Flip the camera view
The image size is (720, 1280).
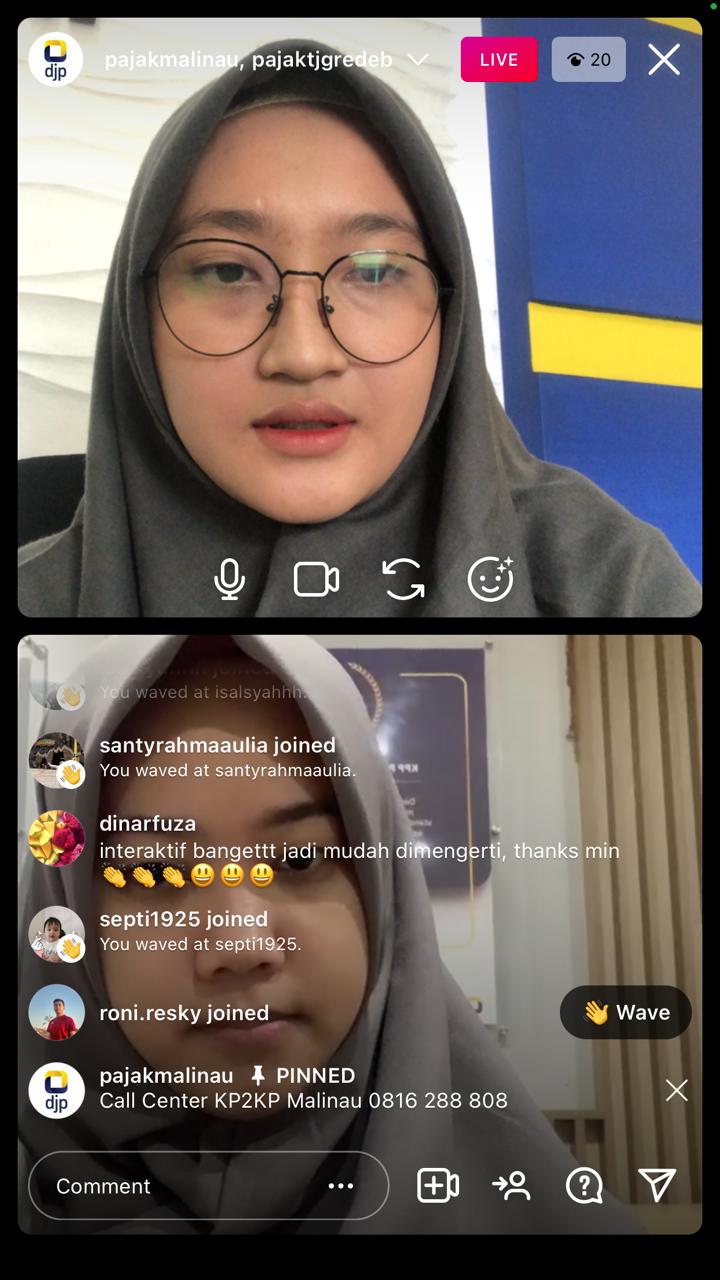click(403, 579)
